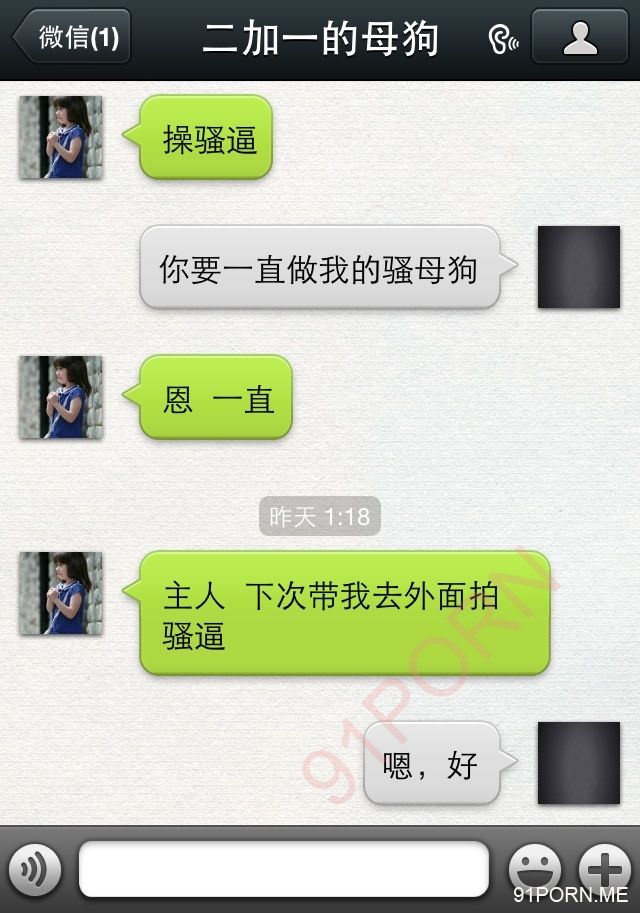Focus the message text field

point(283,869)
